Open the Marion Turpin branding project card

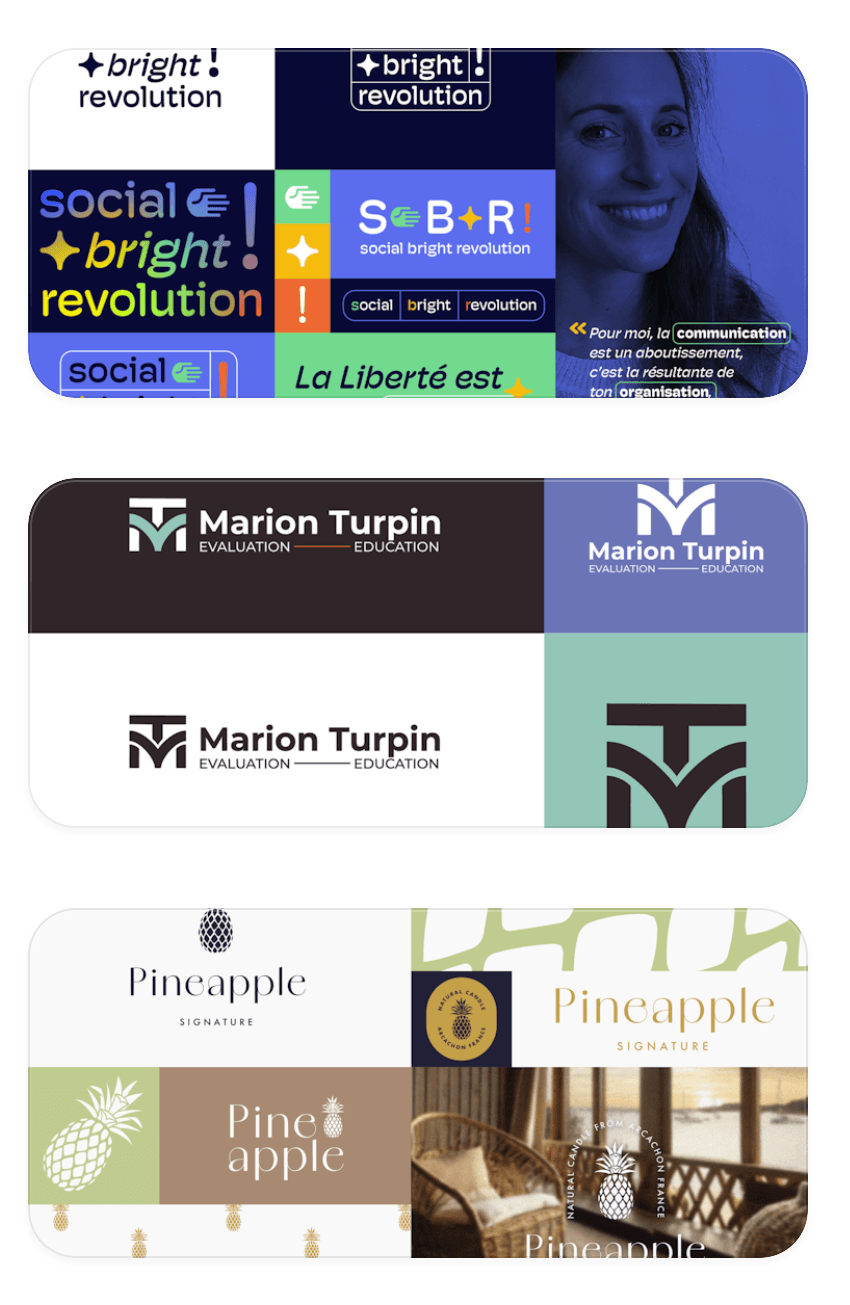[x=417, y=652]
